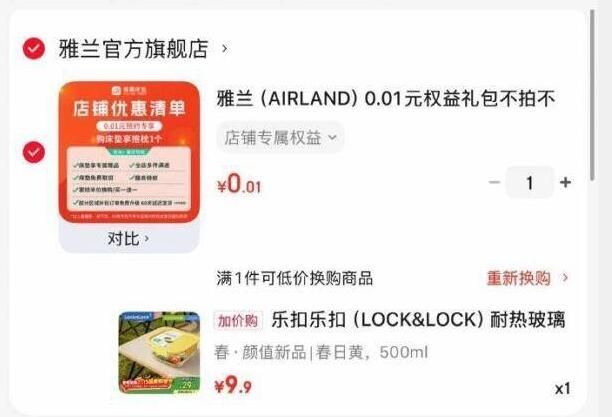Uncheck the 雅兰官方旗舰店 store checkbox
This screenshot has height=417, width=612.
click(x=34, y=48)
